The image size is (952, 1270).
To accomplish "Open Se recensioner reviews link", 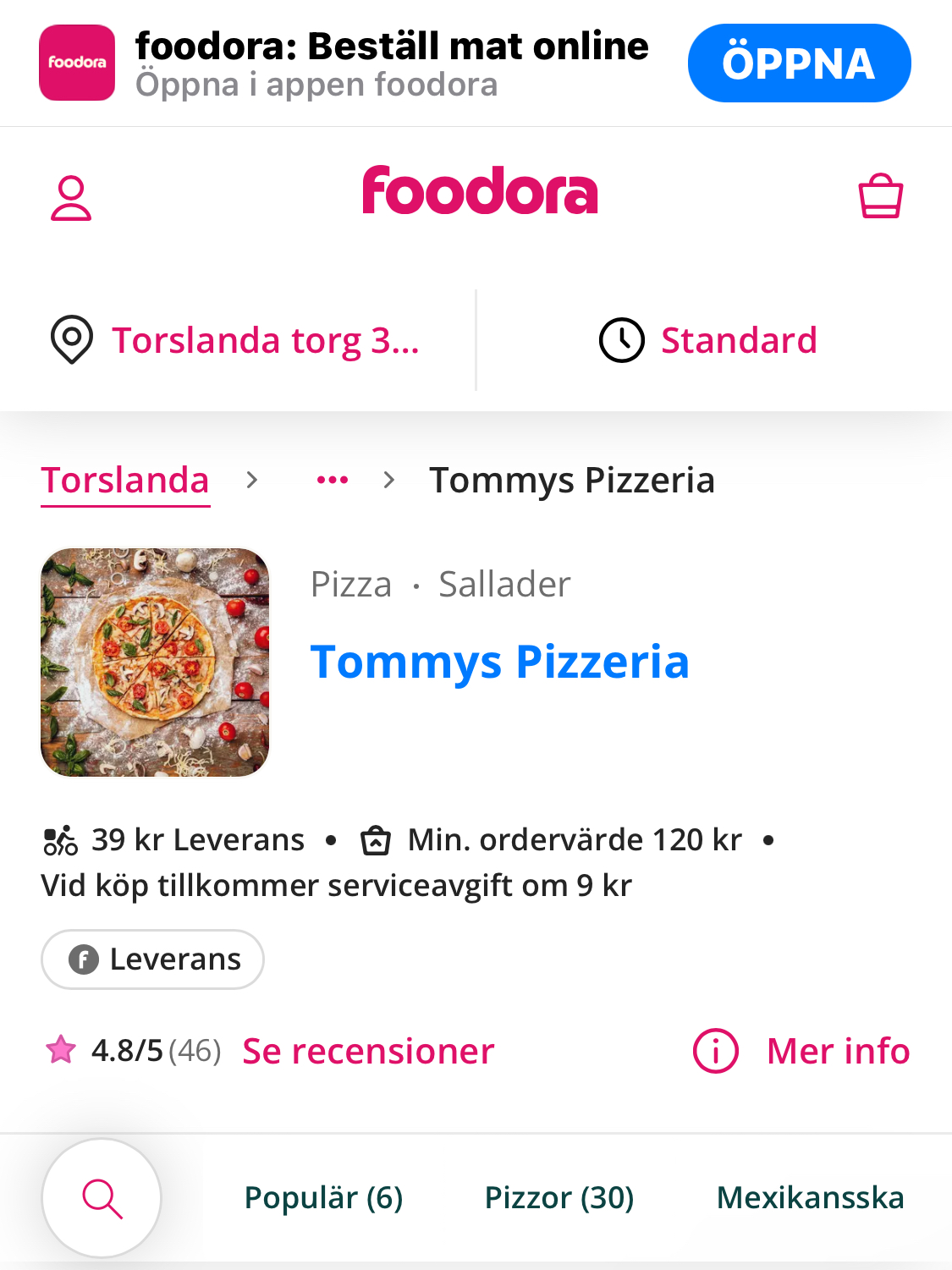I will (x=366, y=1051).
